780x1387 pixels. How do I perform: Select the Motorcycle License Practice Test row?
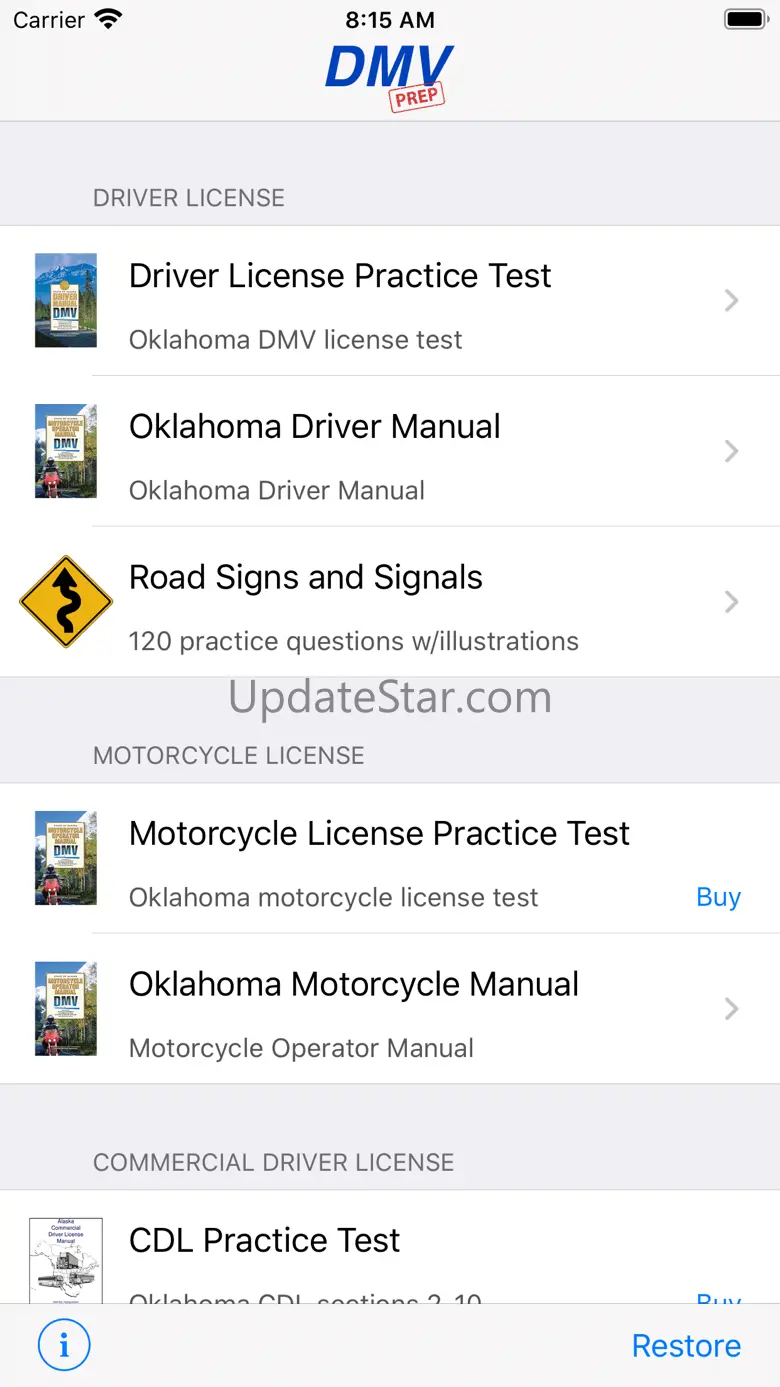[379, 857]
